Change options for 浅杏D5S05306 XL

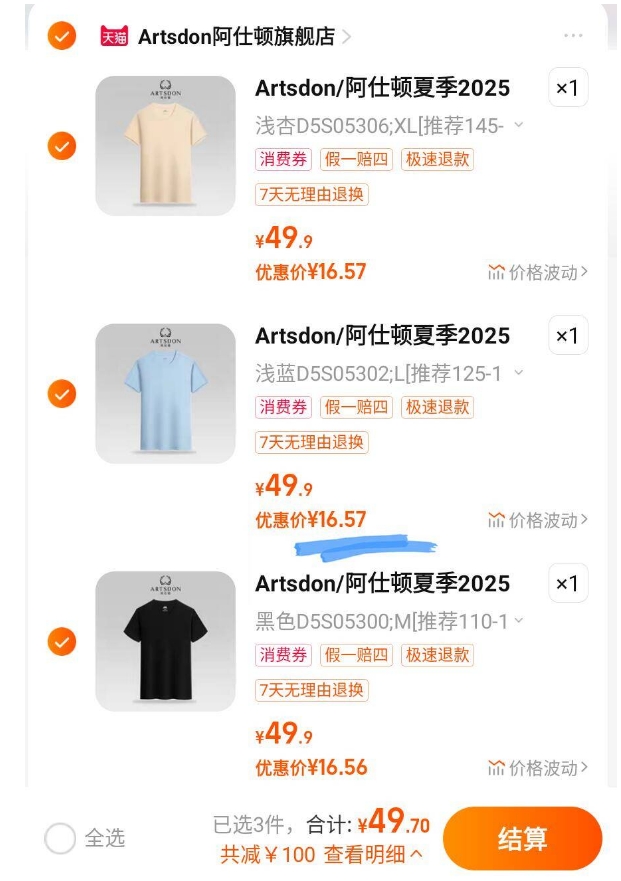tap(390, 126)
